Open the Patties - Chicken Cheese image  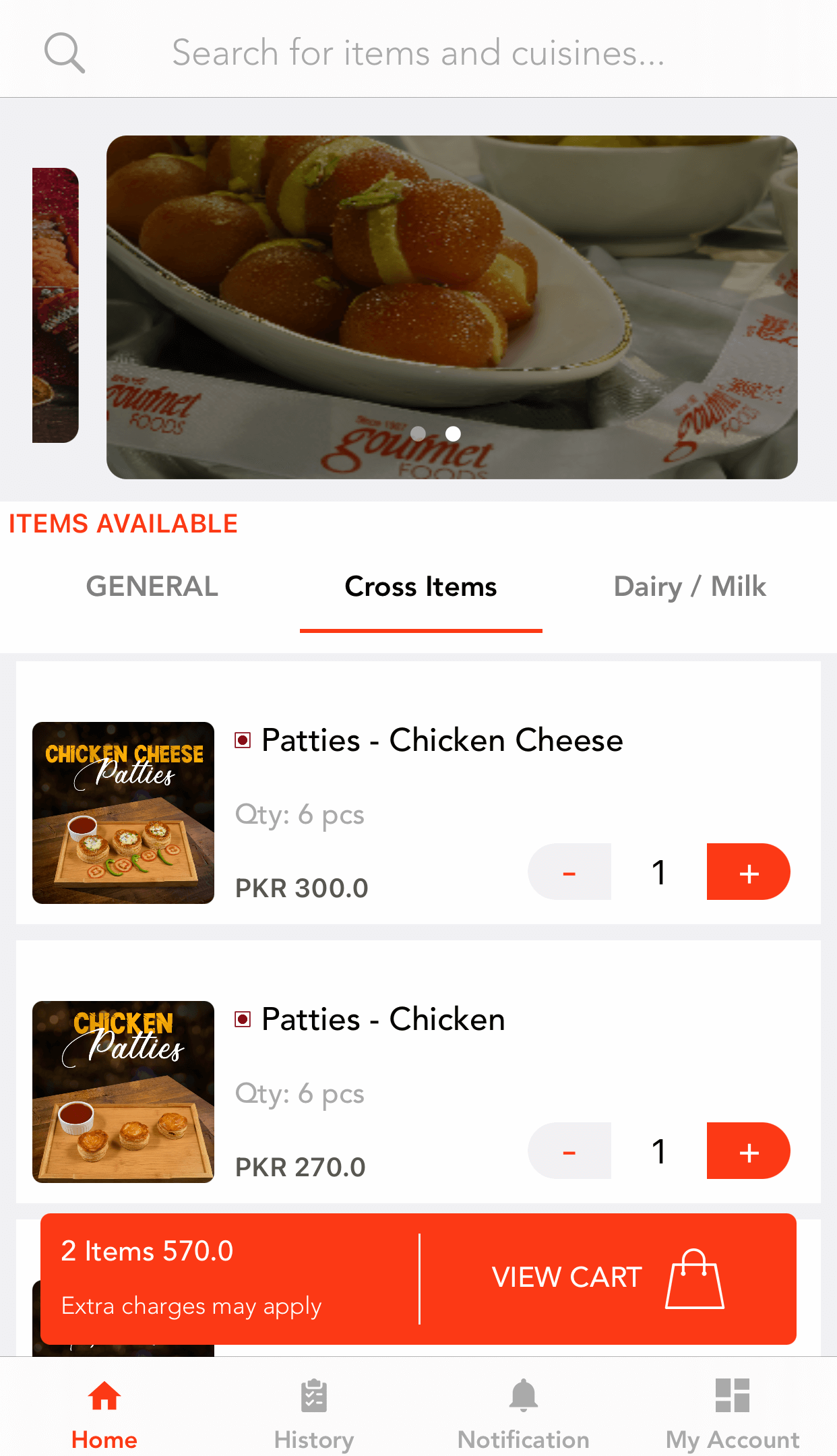123,813
